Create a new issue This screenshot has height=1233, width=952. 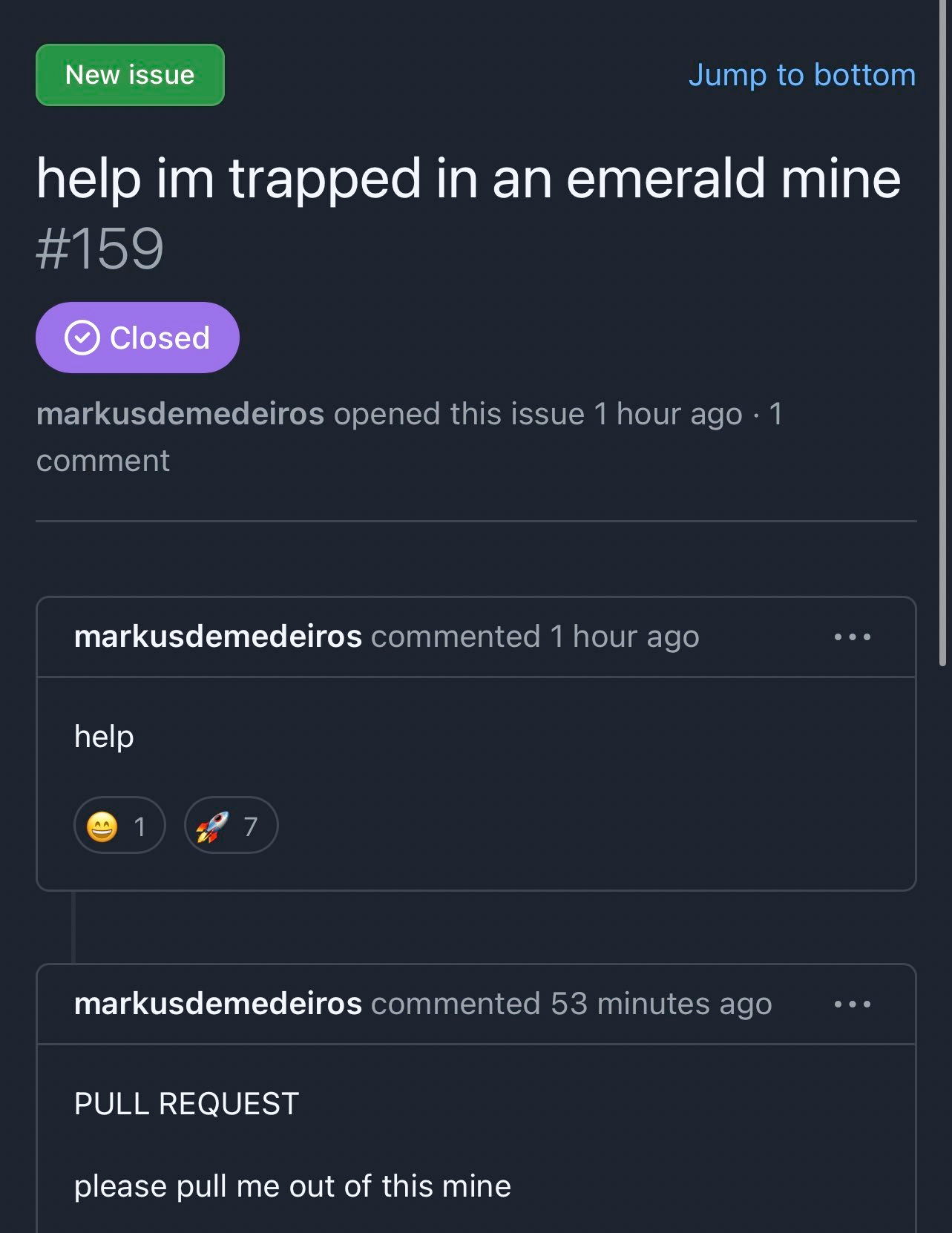tap(130, 75)
